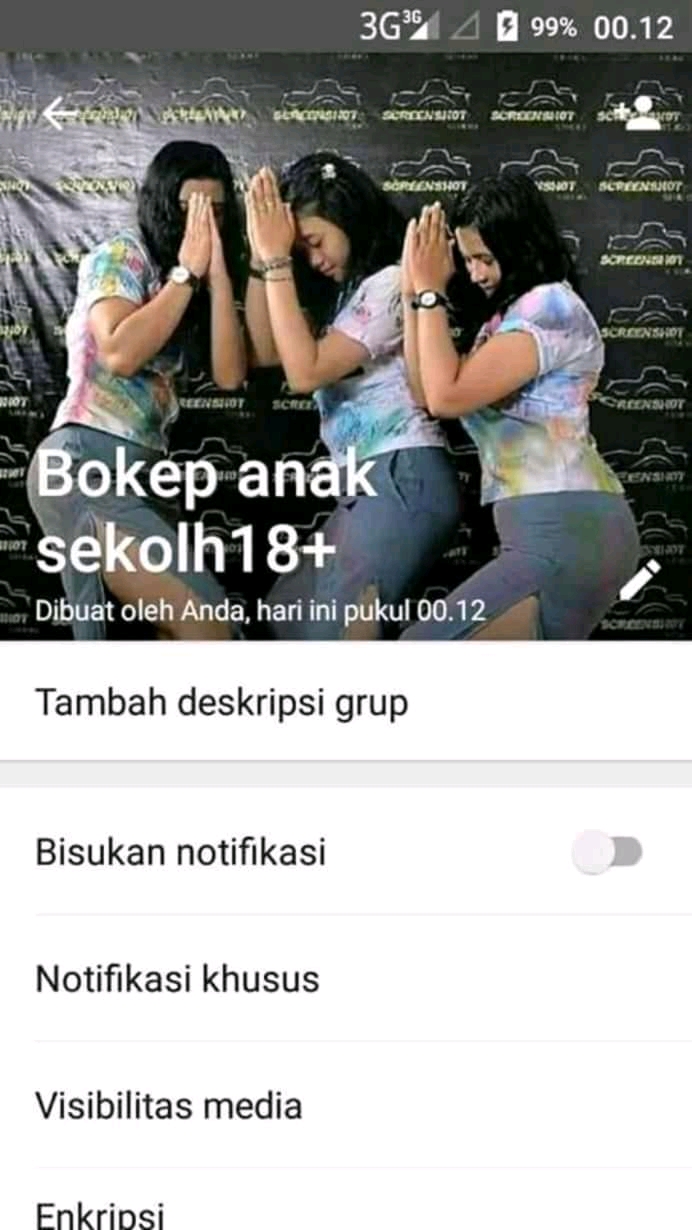
Task: Open the Enkripsi row
Action: click(x=100, y=1214)
